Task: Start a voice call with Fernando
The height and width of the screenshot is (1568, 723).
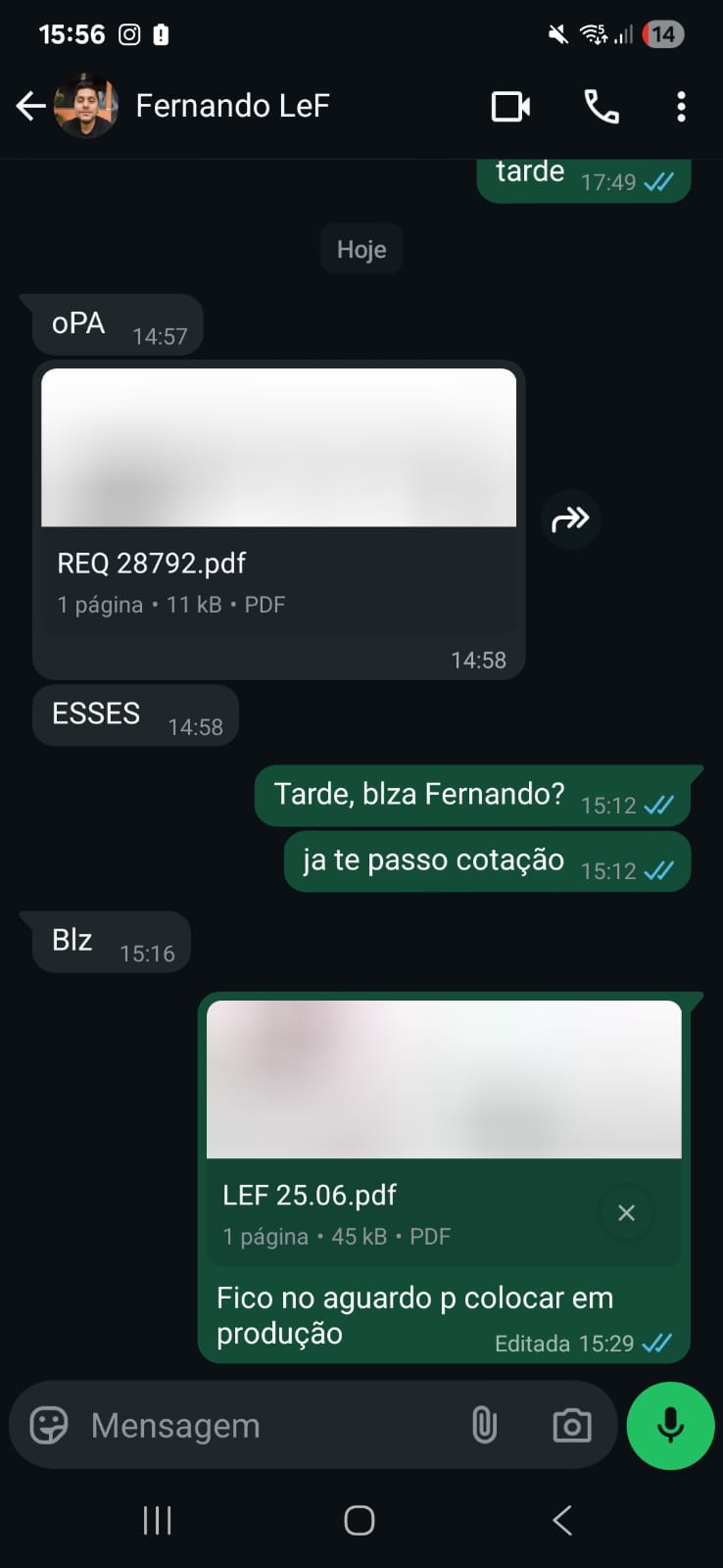Action: (601, 106)
